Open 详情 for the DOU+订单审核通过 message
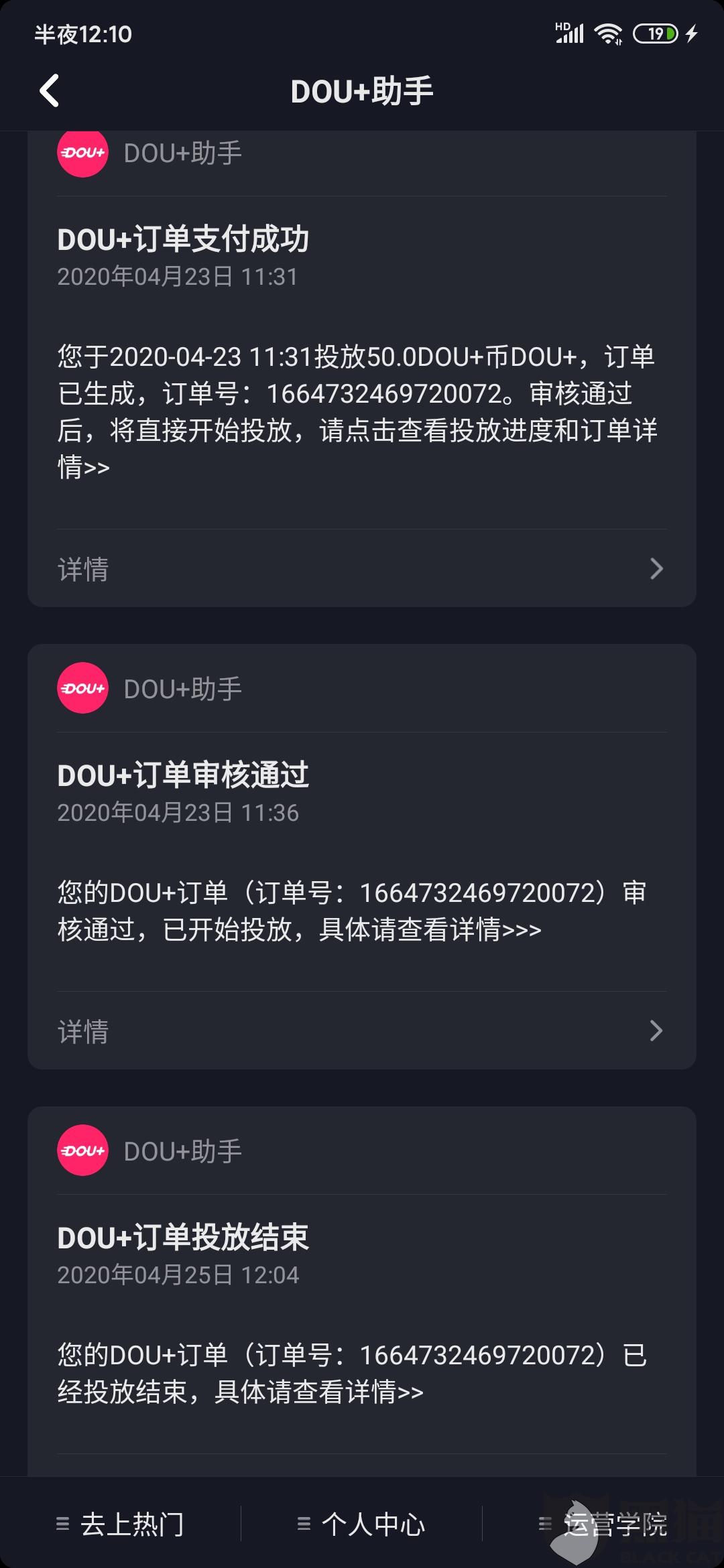Image resolution: width=724 pixels, height=1568 pixels. (362, 1031)
